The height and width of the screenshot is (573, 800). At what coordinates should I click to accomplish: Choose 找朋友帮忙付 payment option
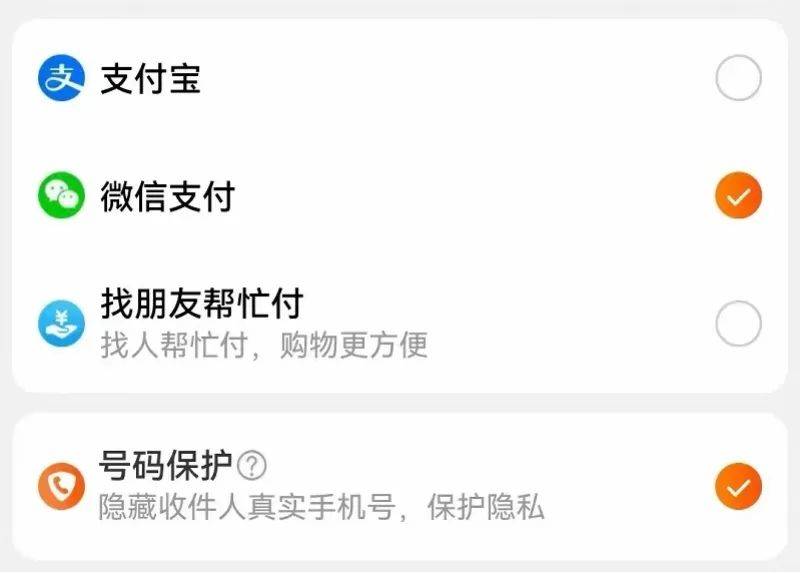pos(738,324)
